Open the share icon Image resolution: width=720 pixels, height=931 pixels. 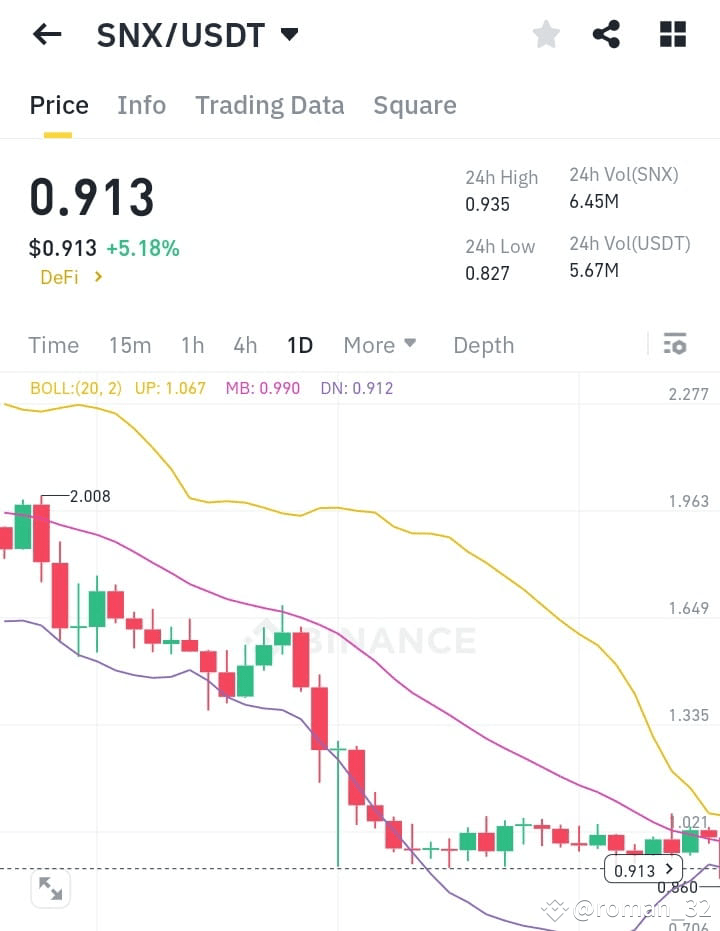tap(607, 33)
